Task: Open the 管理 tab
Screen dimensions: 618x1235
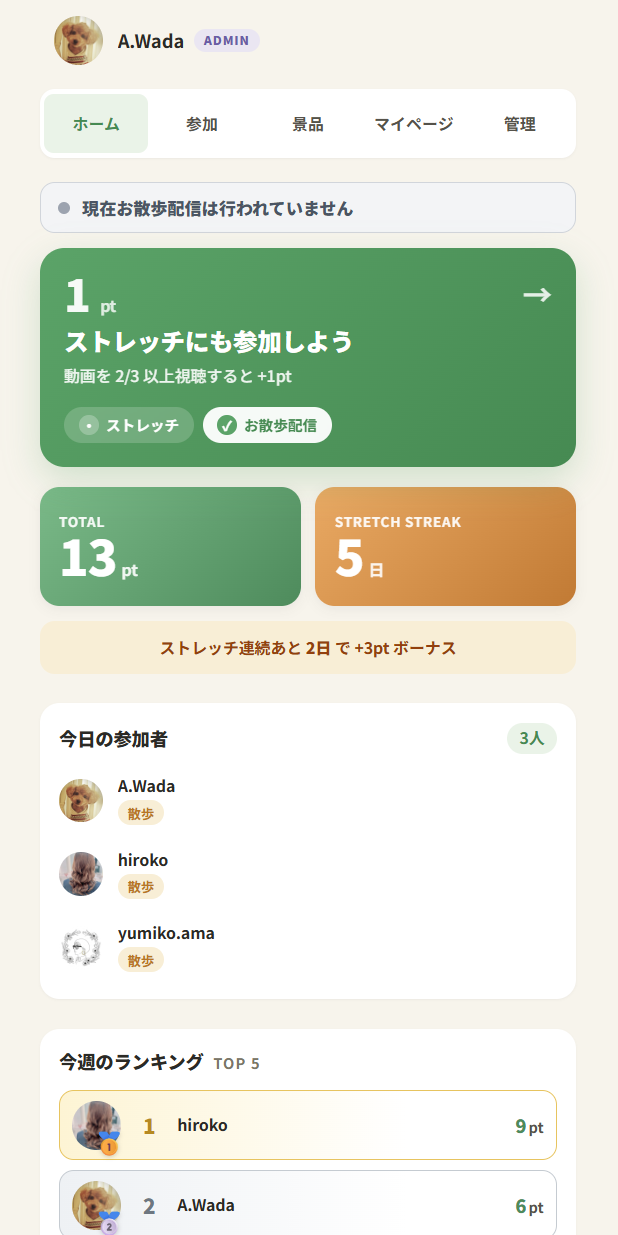Action: click(520, 124)
